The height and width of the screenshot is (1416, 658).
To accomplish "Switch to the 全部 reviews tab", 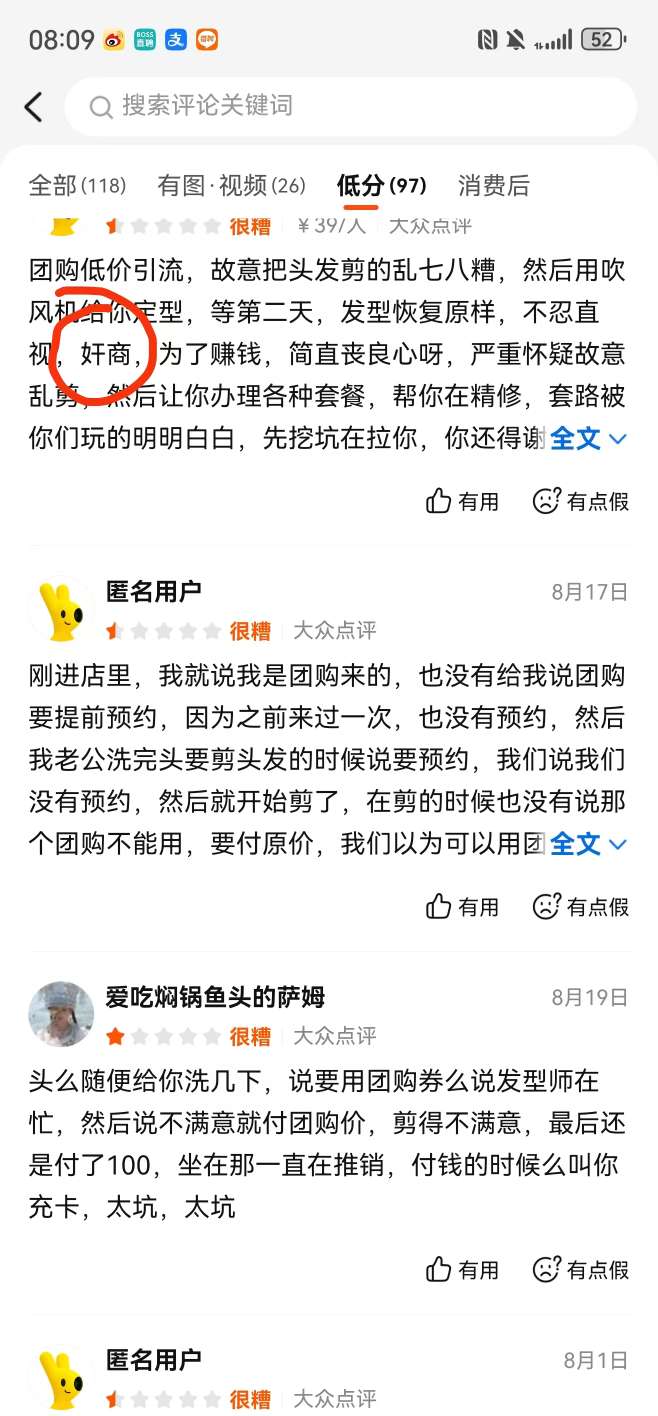I will pos(77,185).
